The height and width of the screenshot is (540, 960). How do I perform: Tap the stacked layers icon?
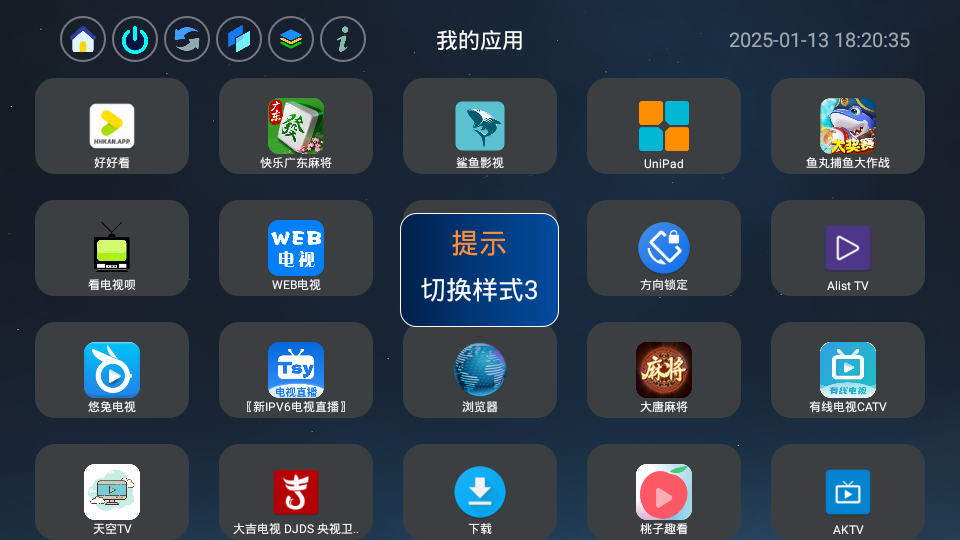(x=291, y=40)
